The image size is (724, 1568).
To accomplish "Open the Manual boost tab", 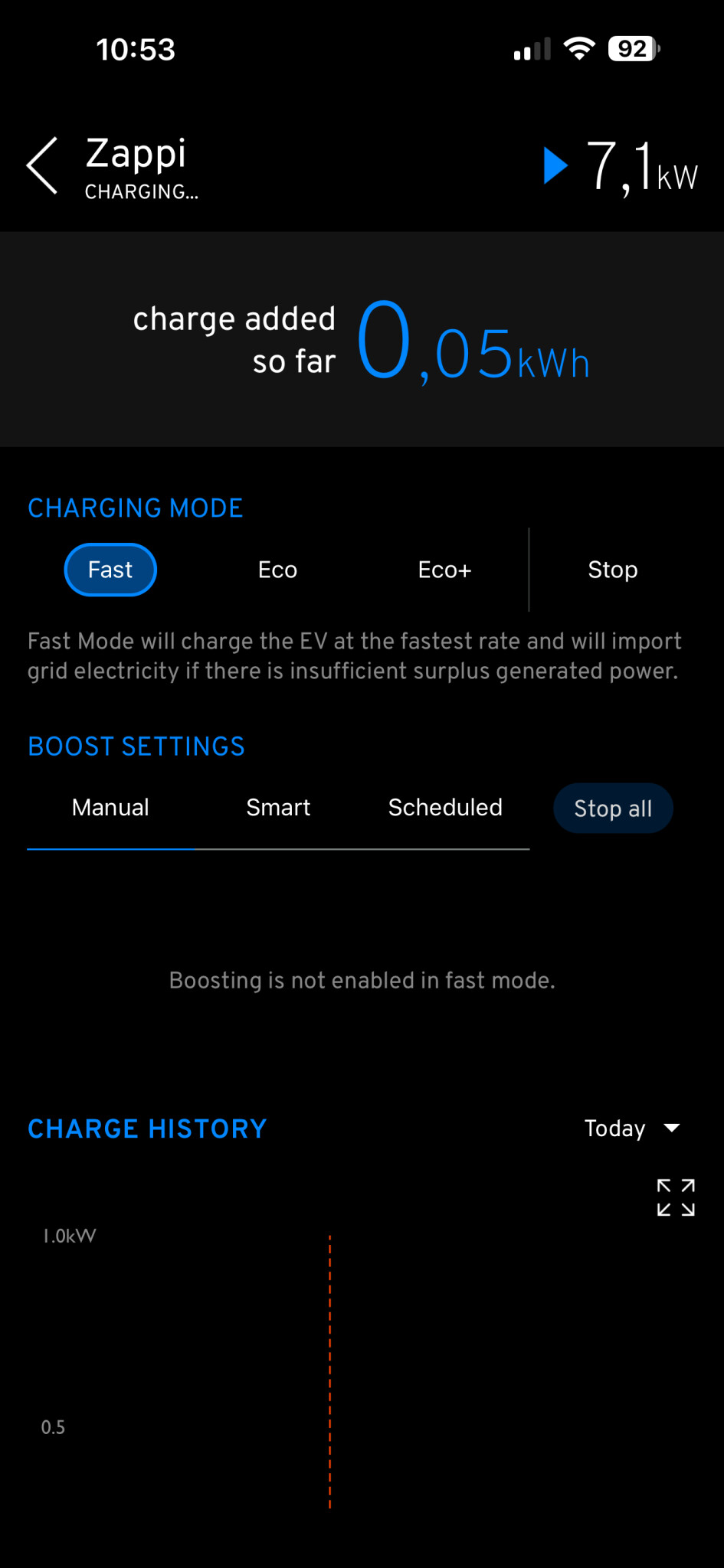I will pyautogui.click(x=110, y=807).
